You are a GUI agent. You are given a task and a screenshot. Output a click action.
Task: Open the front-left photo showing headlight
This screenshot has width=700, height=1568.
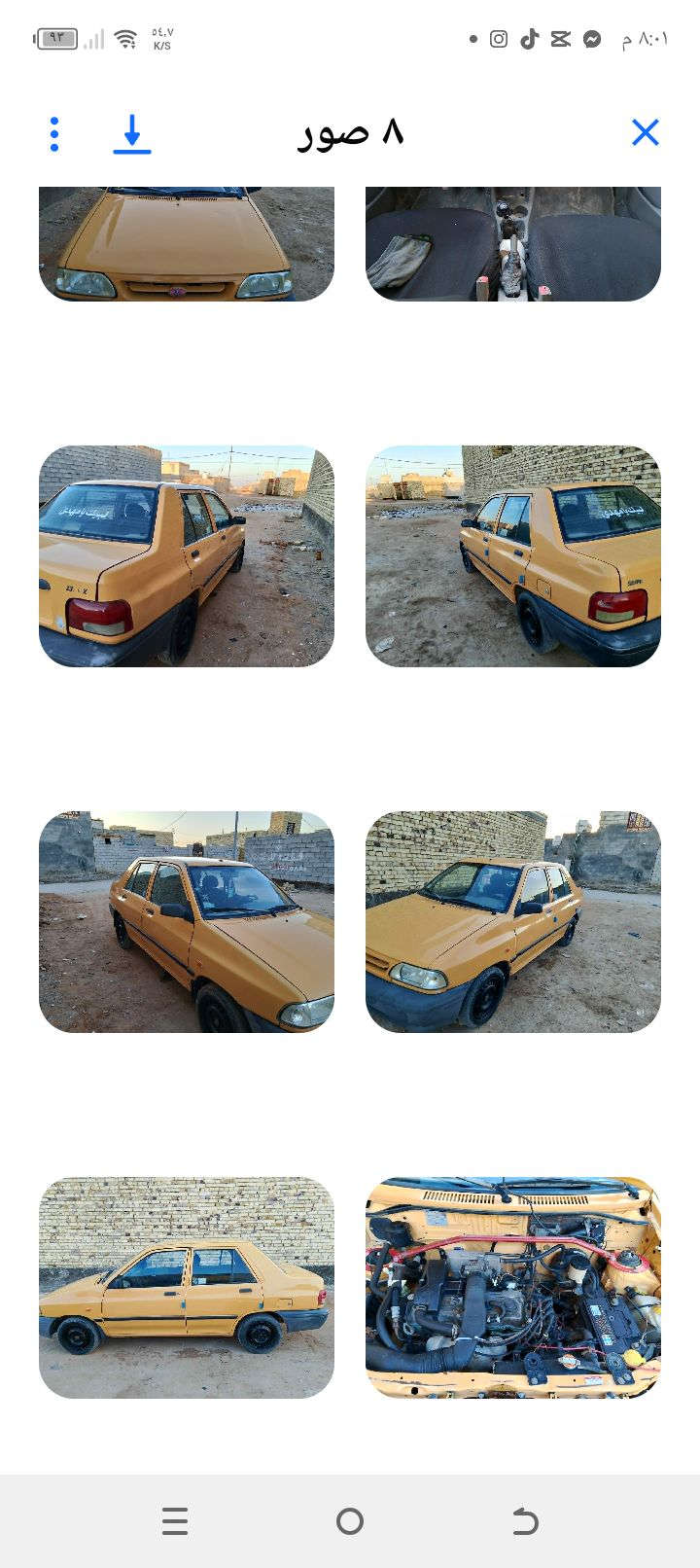point(512,921)
